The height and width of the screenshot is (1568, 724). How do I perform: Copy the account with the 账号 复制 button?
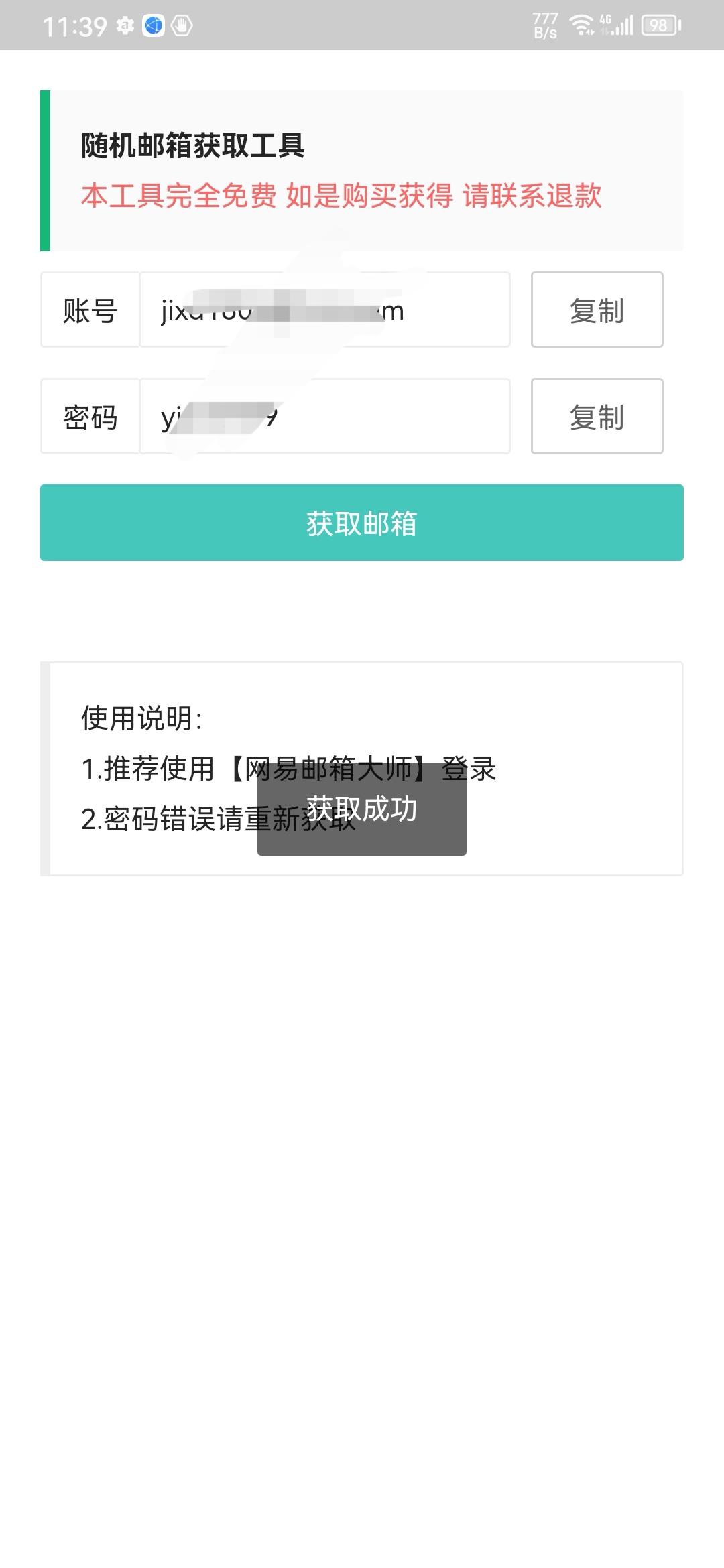click(597, 310)
